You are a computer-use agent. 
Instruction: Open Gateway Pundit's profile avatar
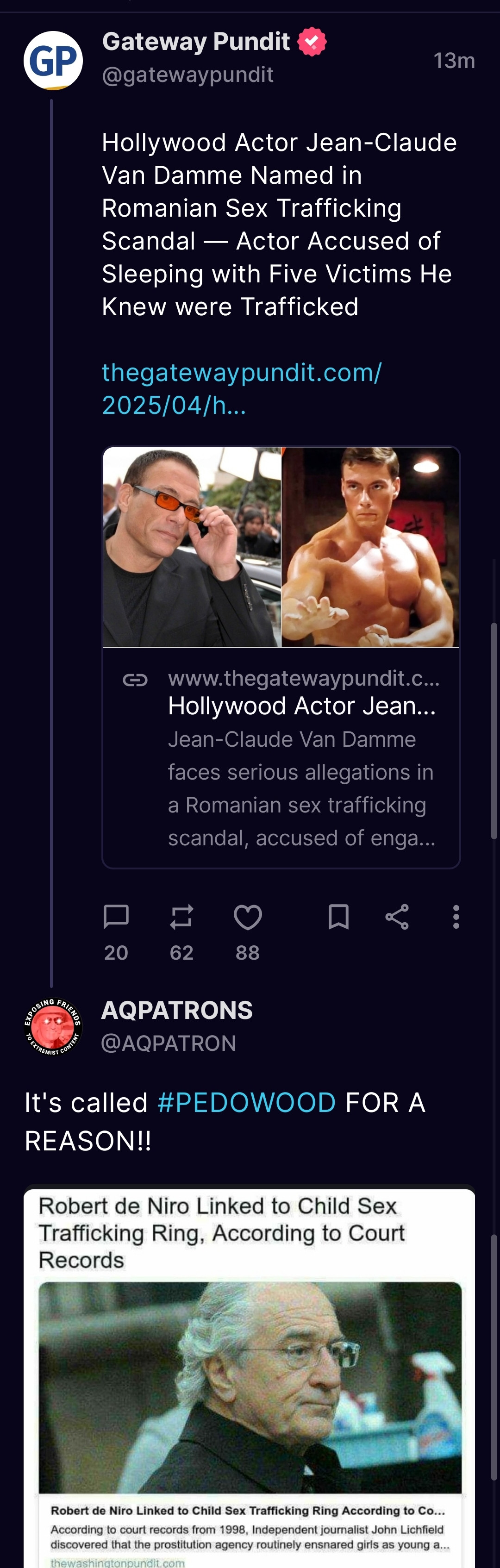pos(53,60)
